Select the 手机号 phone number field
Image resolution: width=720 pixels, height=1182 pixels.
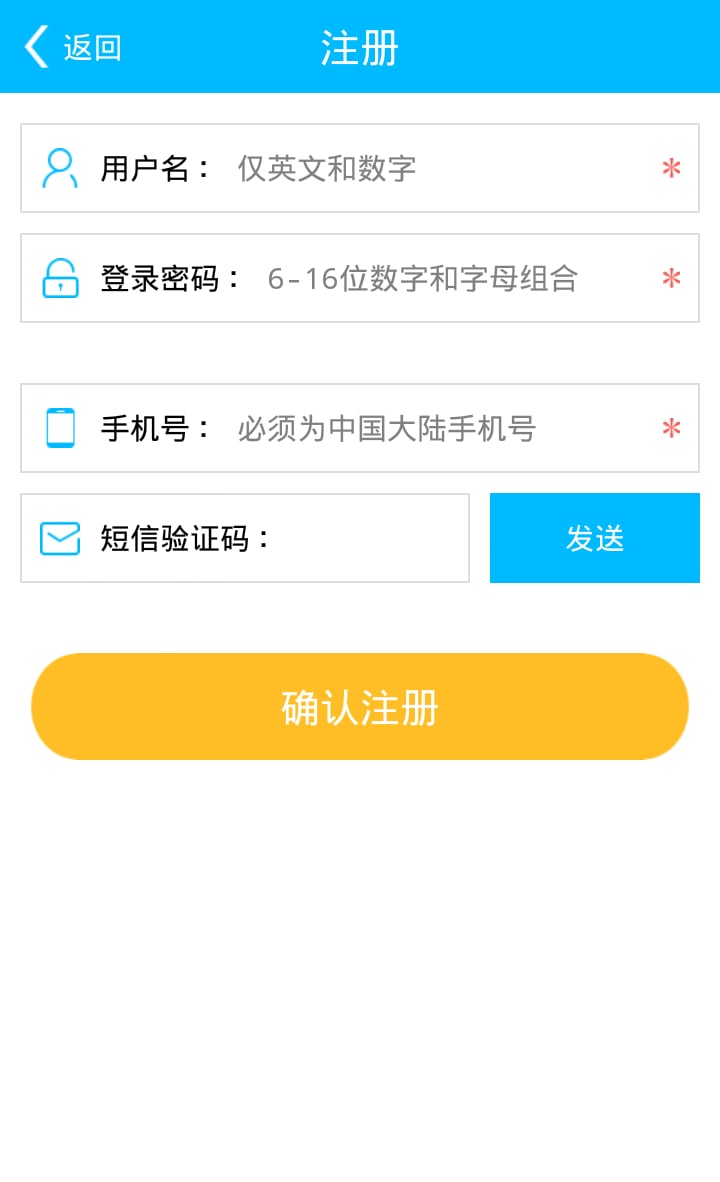point(360,428)
